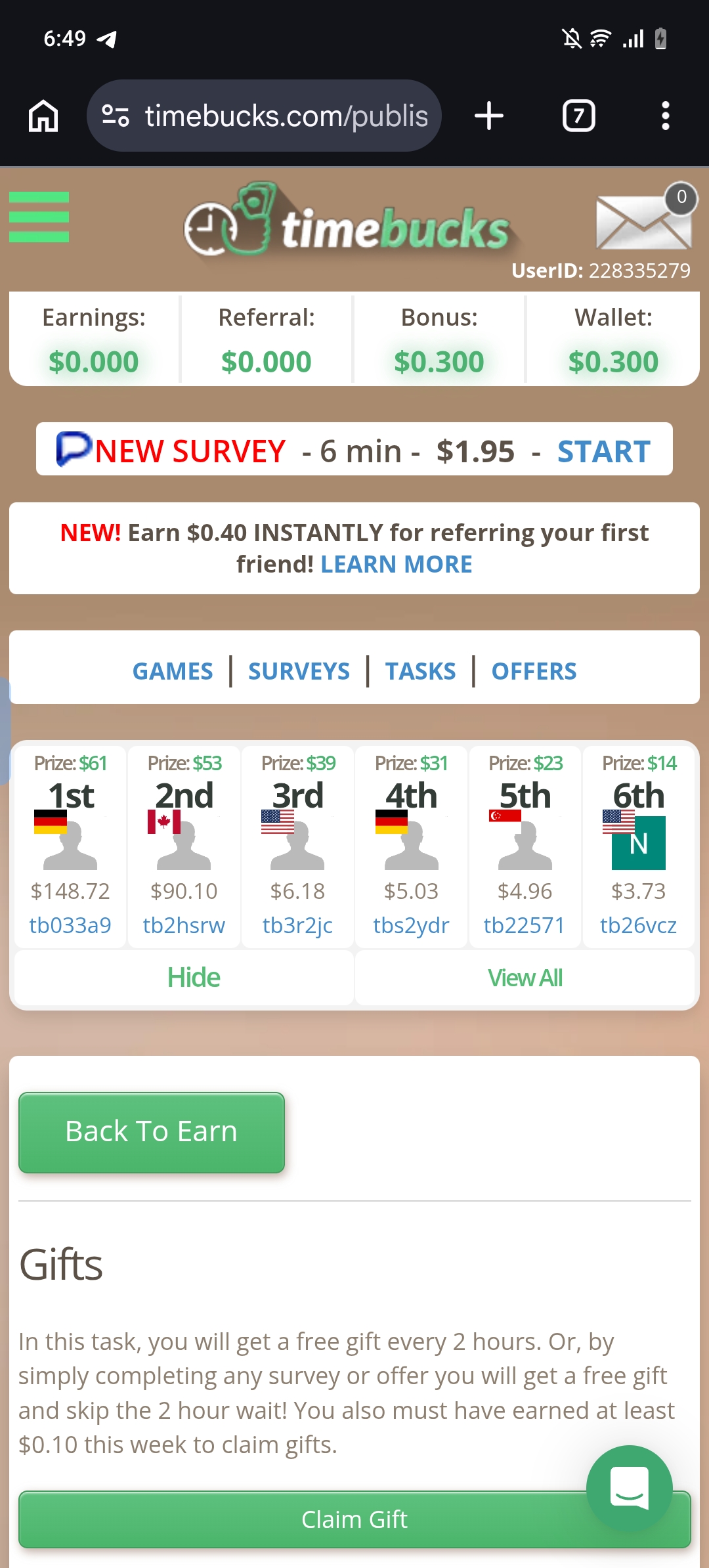Screen dimensions: 709x1568
Task: Hide the leaderboard panel
Action: pyautogui.click(x=194, y=978)
